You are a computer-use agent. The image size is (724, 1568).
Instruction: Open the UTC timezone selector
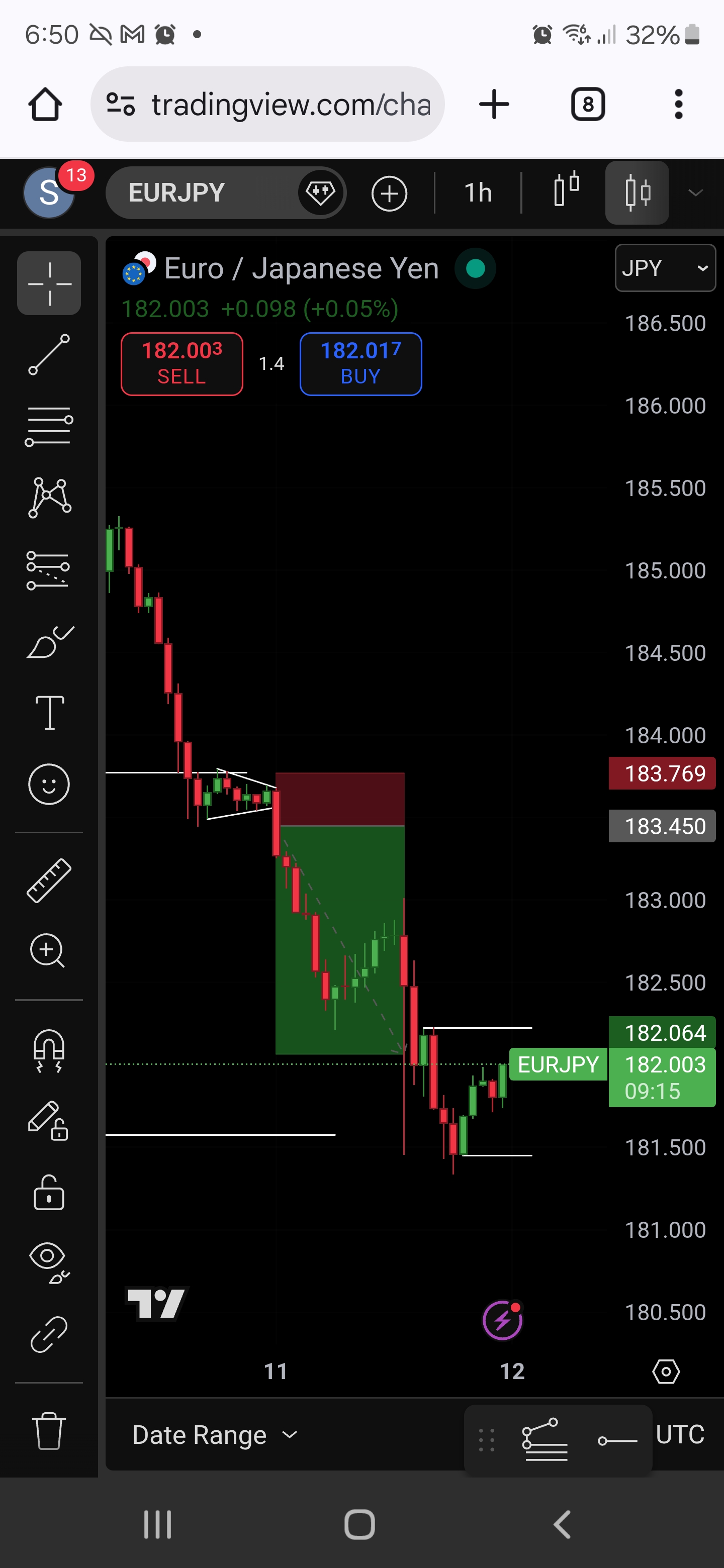(680, 1435)
